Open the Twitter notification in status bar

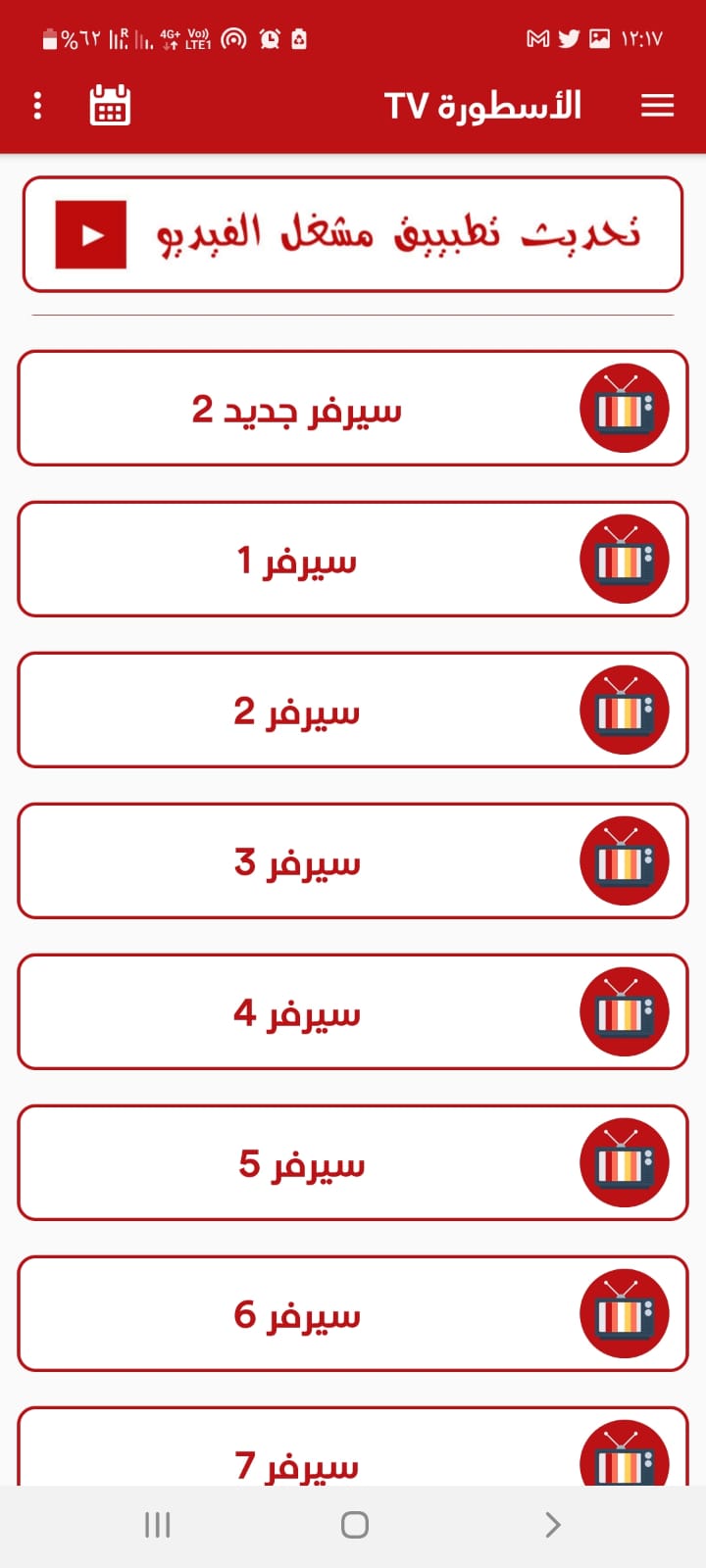click(569, 39)
